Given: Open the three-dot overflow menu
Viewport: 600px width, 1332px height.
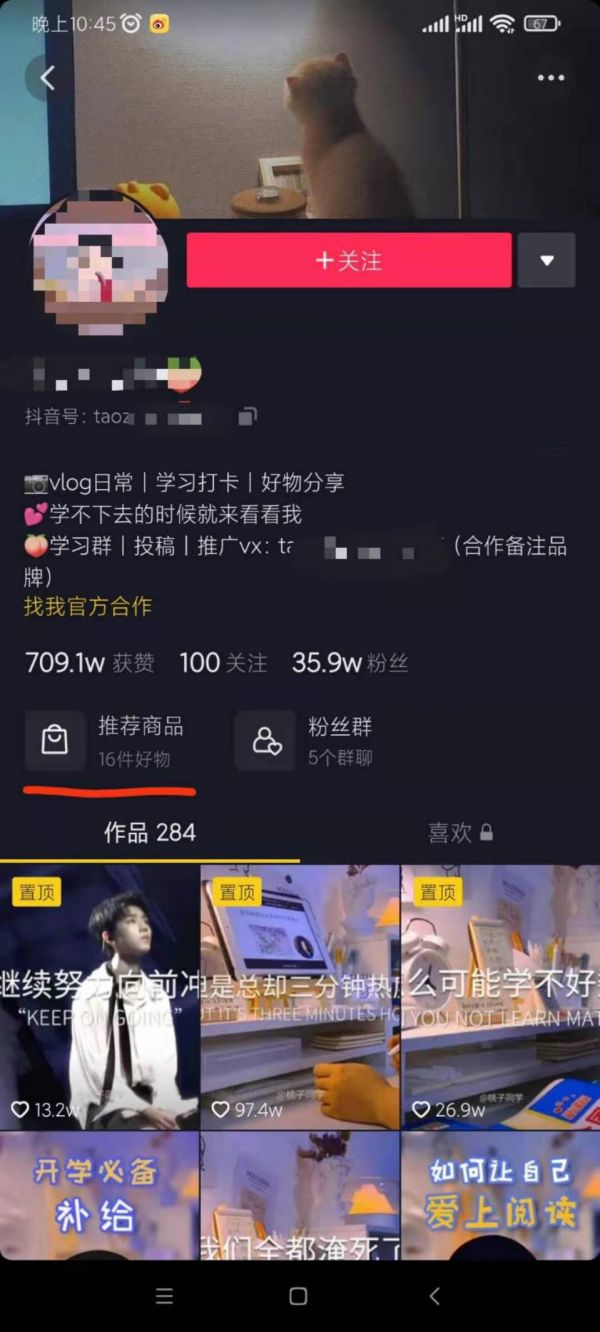Looking at the screenshot, I should [551, 78].
